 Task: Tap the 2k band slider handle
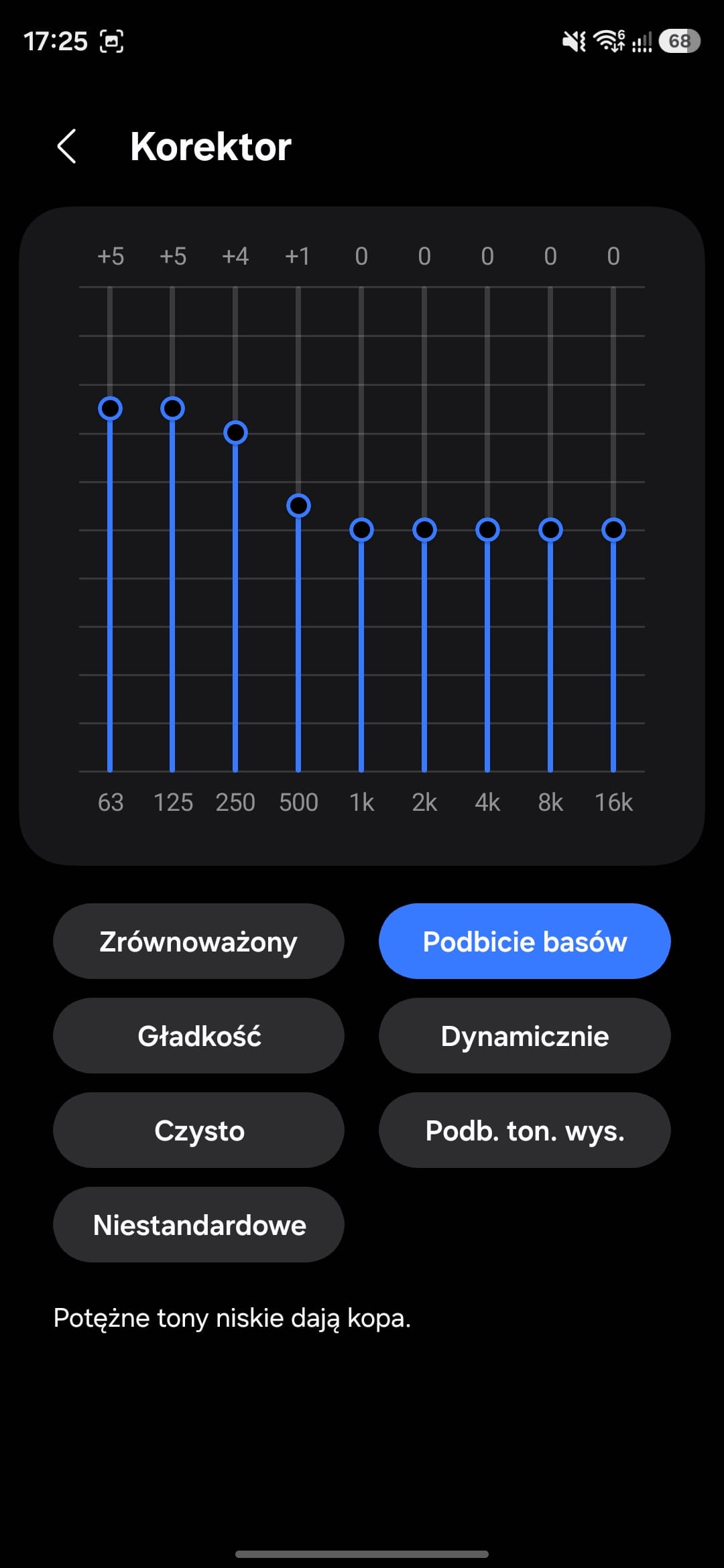point(424,530)
